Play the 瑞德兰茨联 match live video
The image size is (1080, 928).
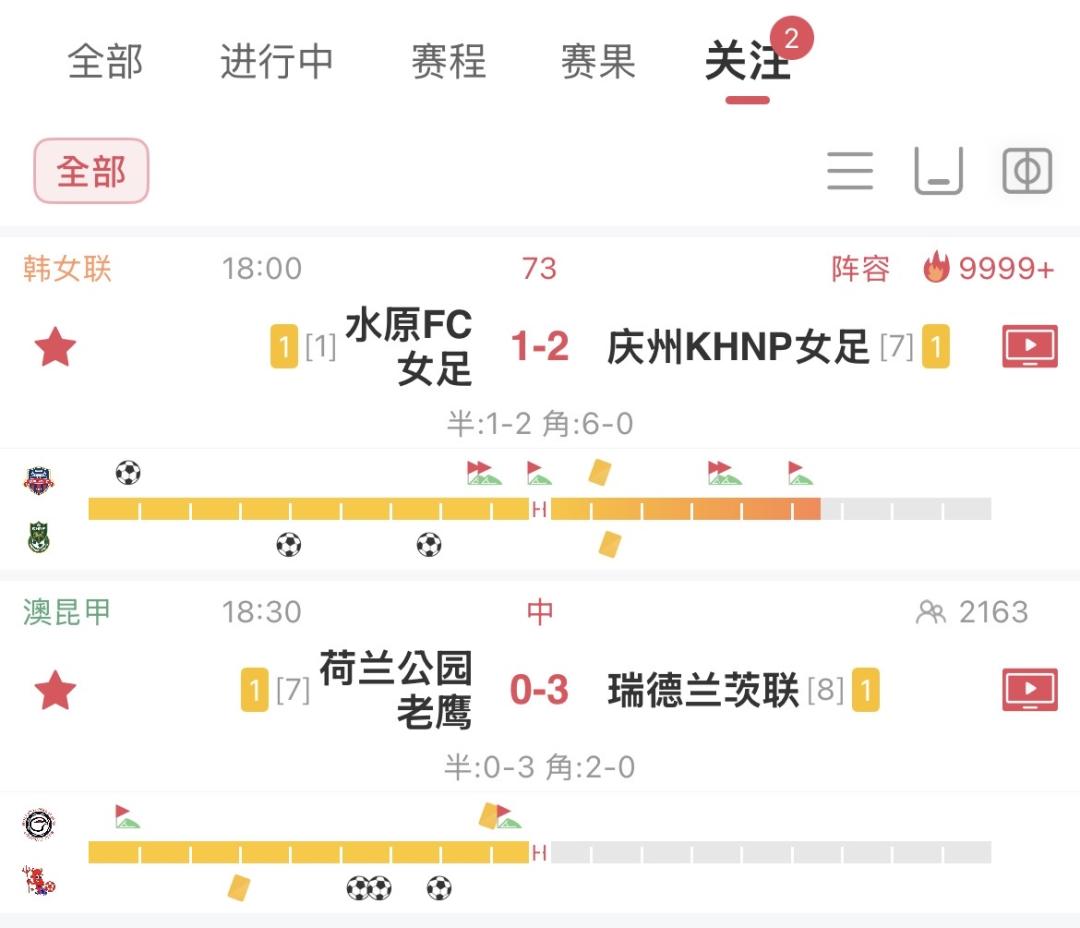pyautogui.click(x=1030, y=689)
